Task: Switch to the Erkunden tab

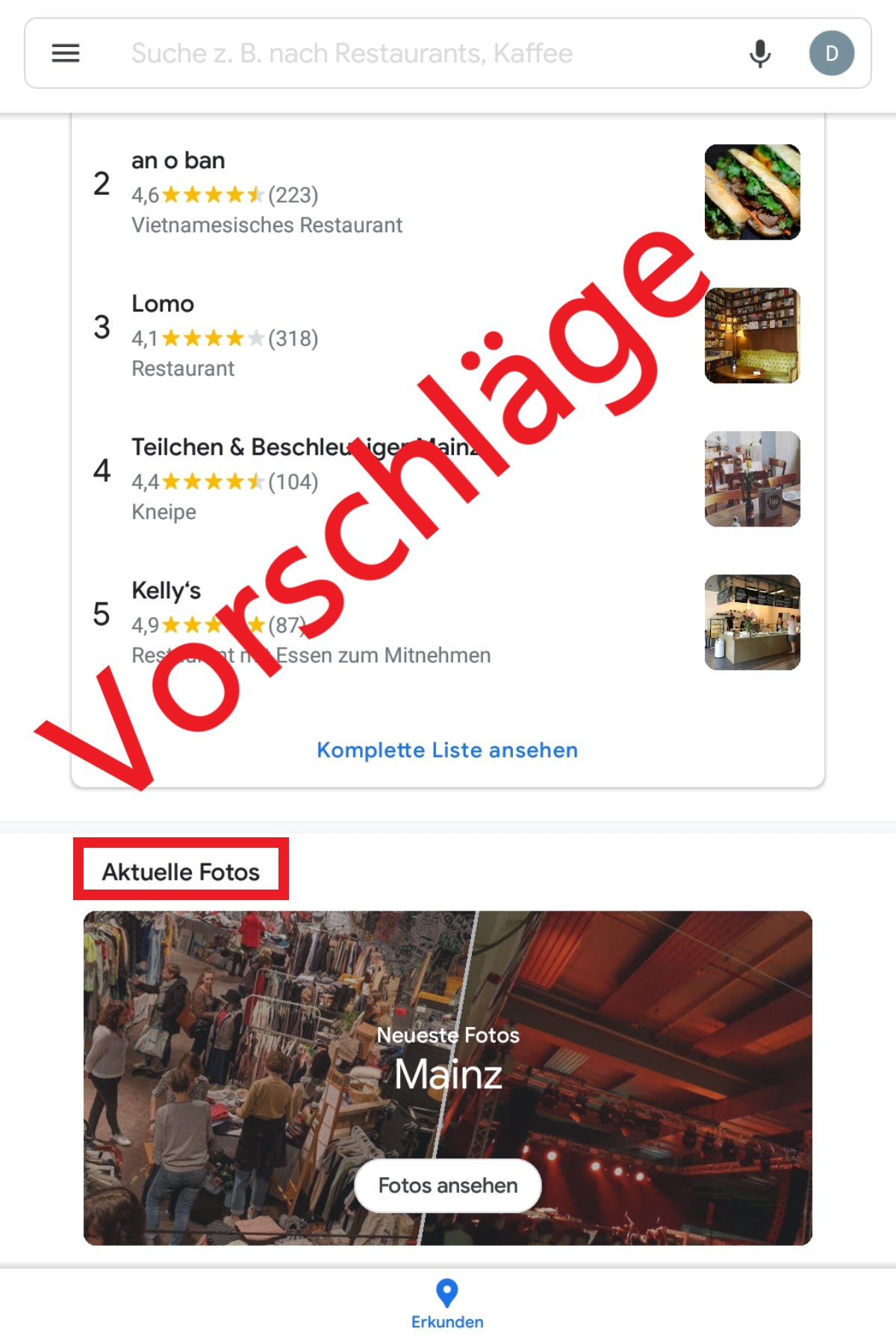Action: click(x=447, y=1304)
